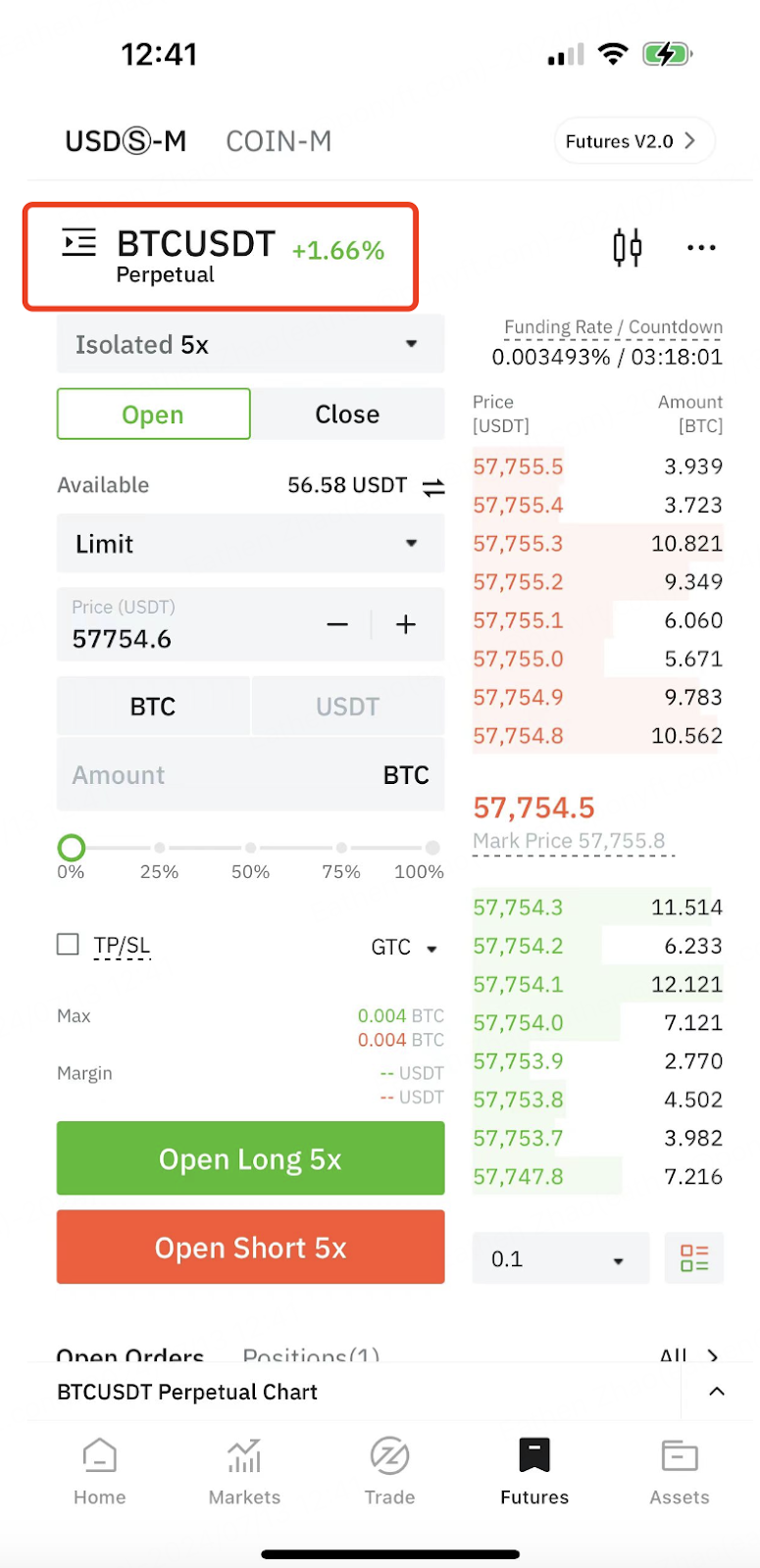Expand the BTCUSDT Perpetual Chart panel

pos(717,1392)
